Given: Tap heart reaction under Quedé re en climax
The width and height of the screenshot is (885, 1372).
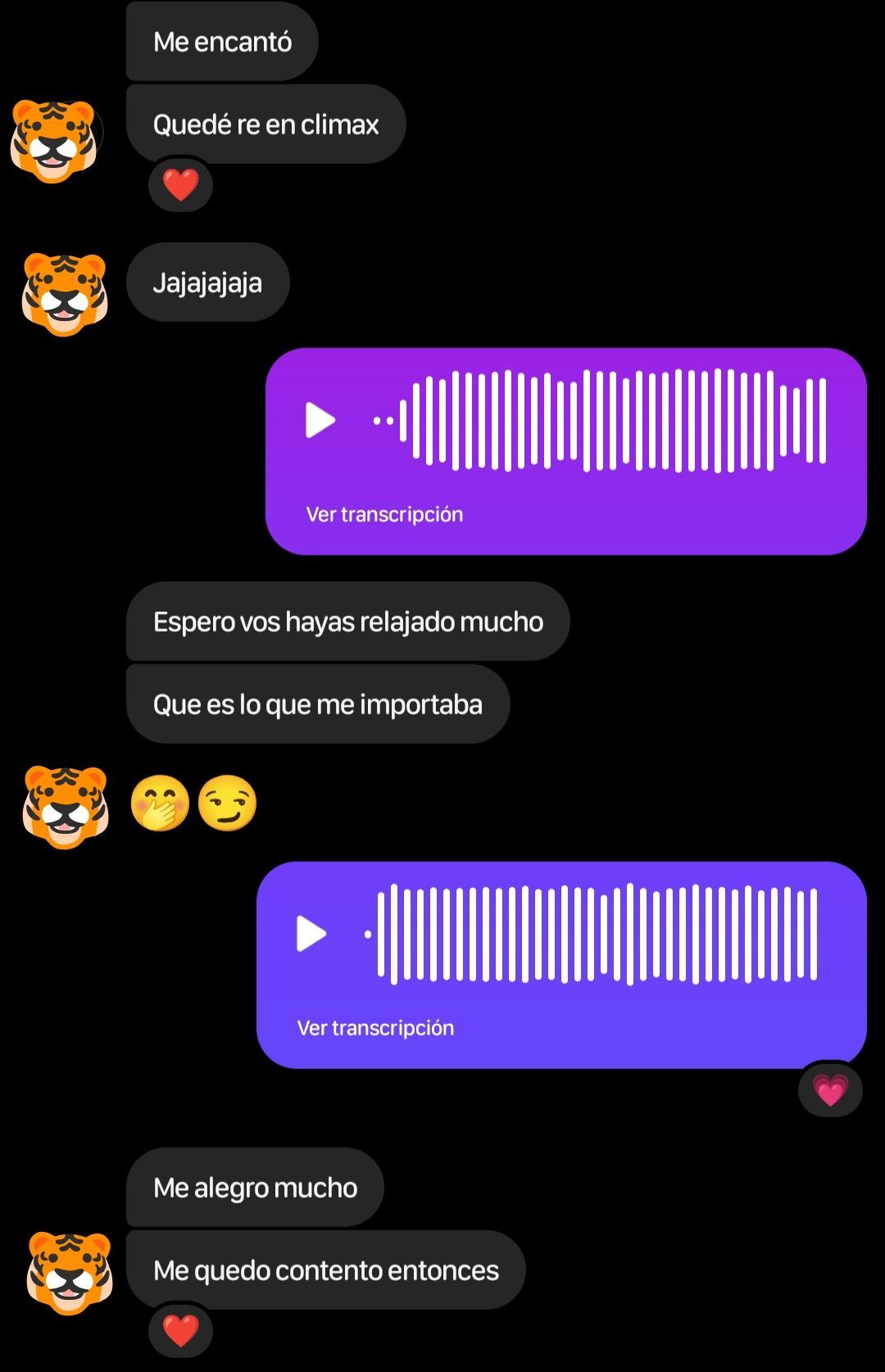Looking at the screenshot, I should point(181,185).
